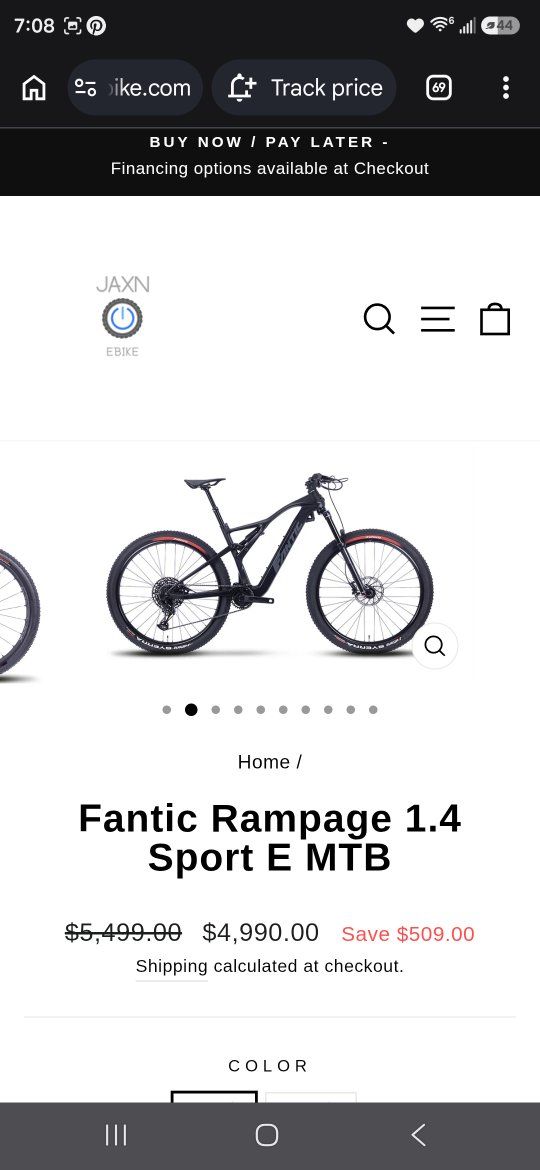Open the site hamburger menu
540x1170 pixels.
(437, 319)
